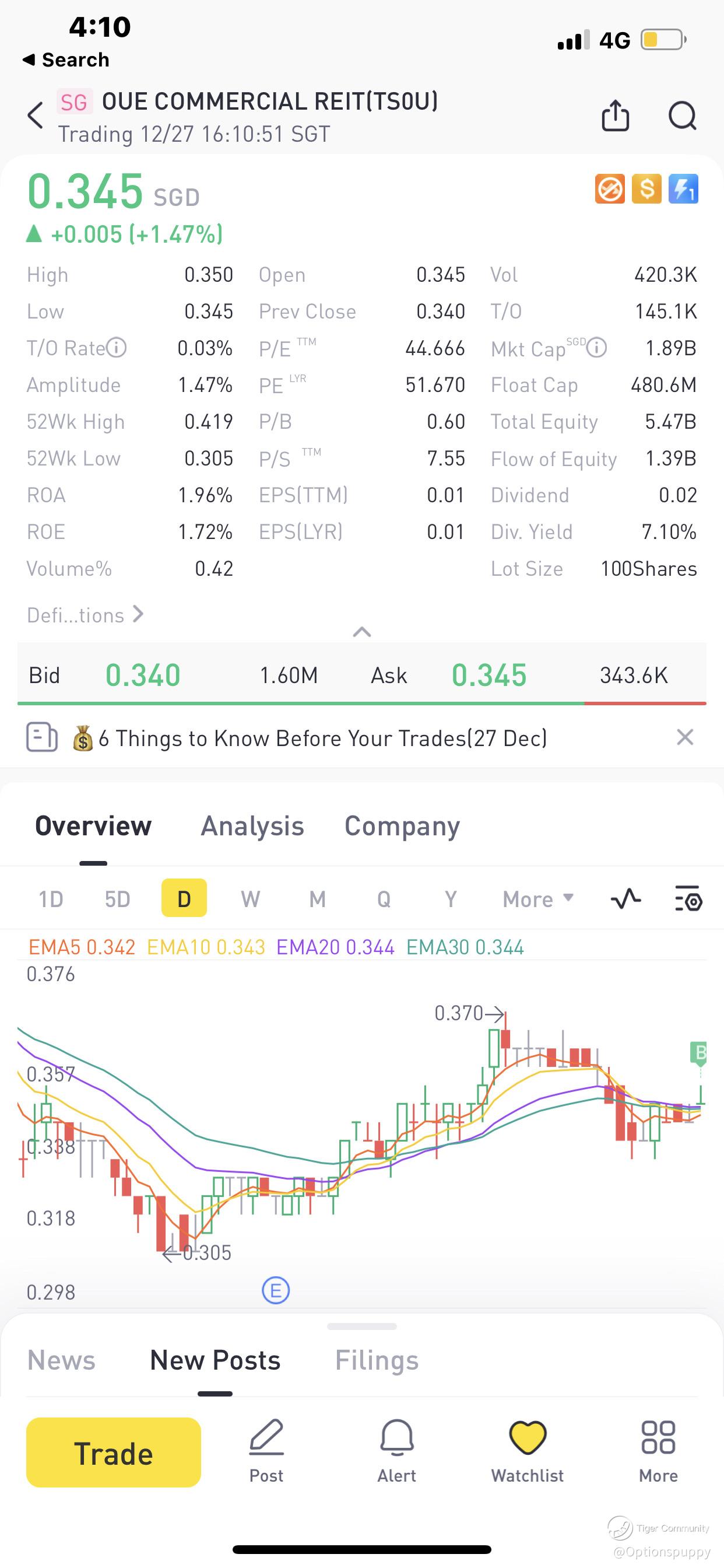
Task: Switch to the Filings tab
Action: [x=377, y=1360]
